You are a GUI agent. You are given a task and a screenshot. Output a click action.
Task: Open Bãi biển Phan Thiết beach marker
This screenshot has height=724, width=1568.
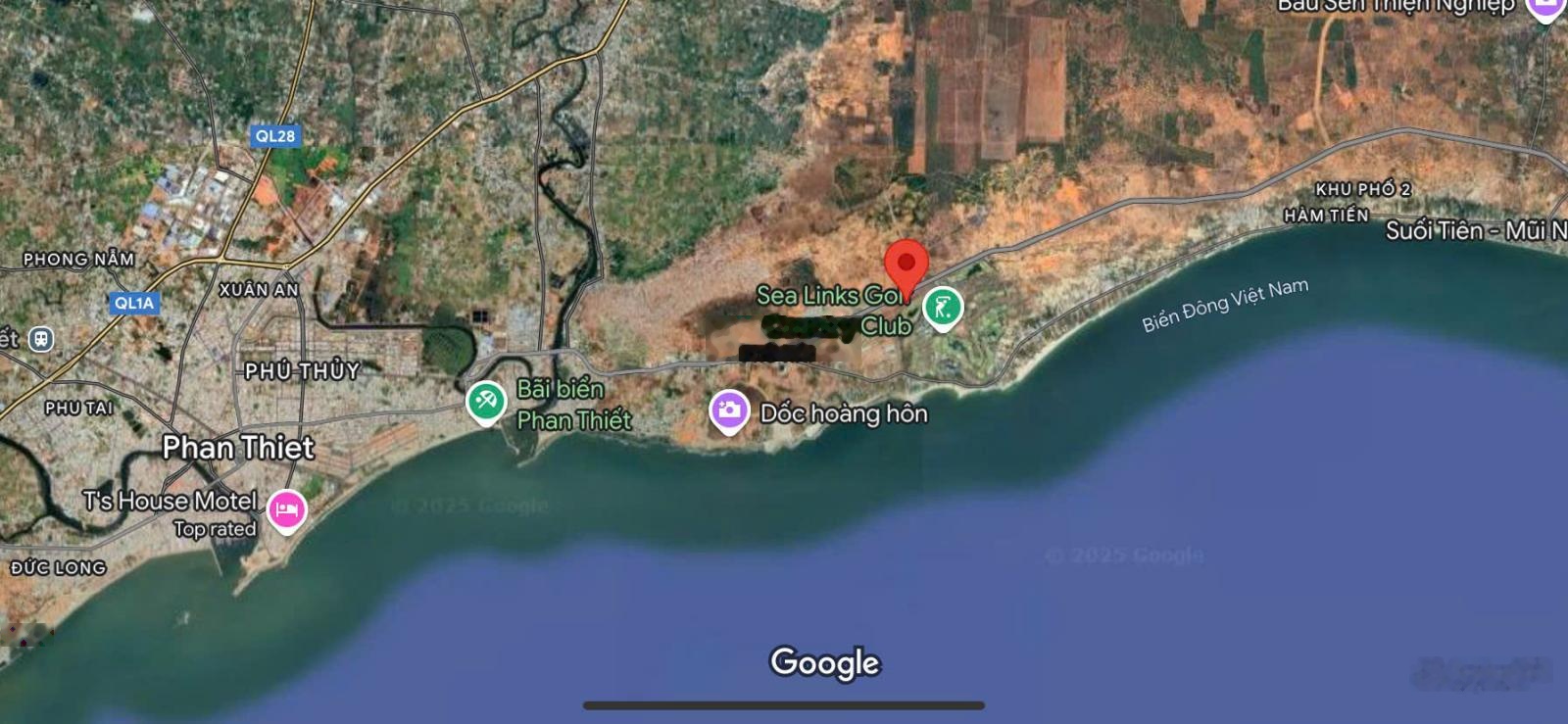click(486, 401)
